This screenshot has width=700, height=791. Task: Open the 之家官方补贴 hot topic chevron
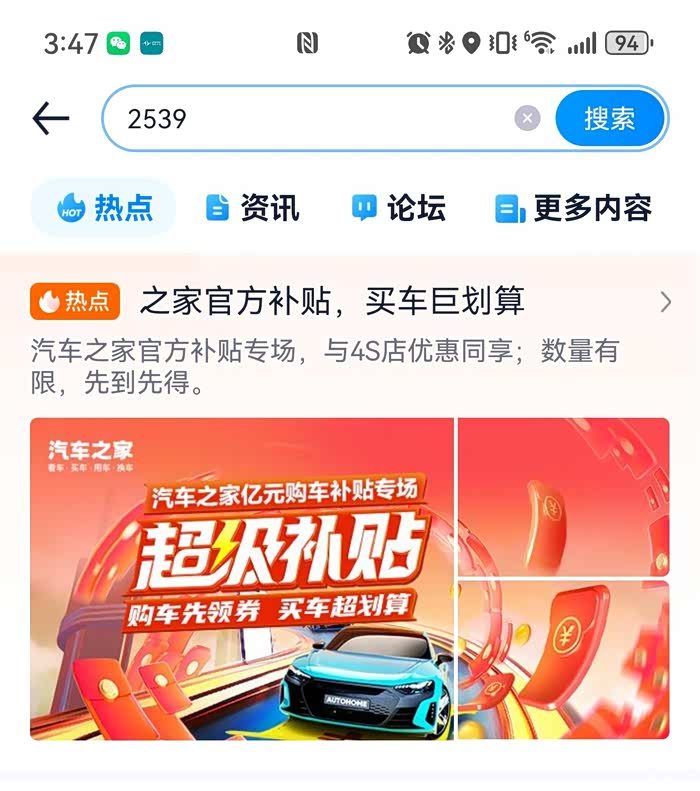coord(666,302)
